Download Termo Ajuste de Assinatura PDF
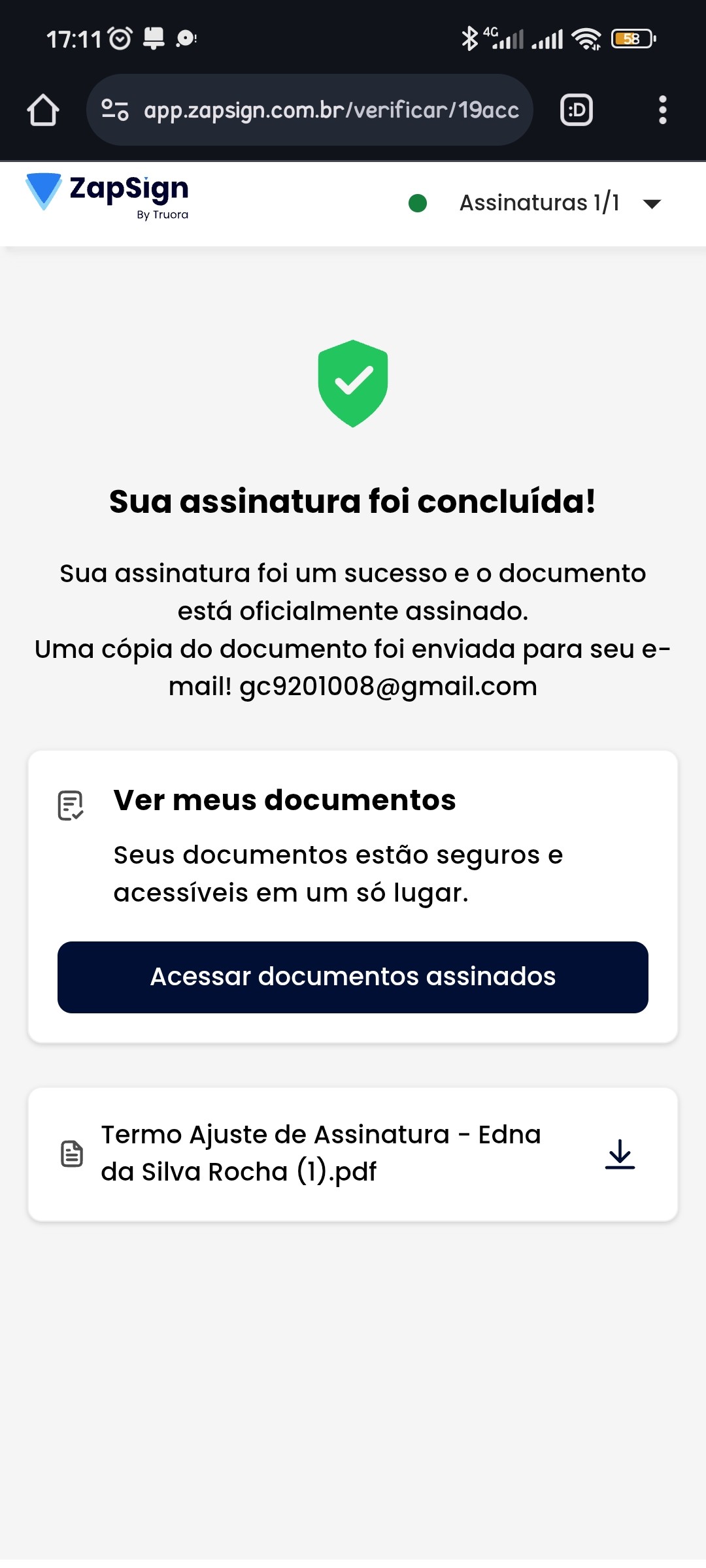Viewport: 706px width, 1568px height. pyautogui.click(x=620, y=1154)
